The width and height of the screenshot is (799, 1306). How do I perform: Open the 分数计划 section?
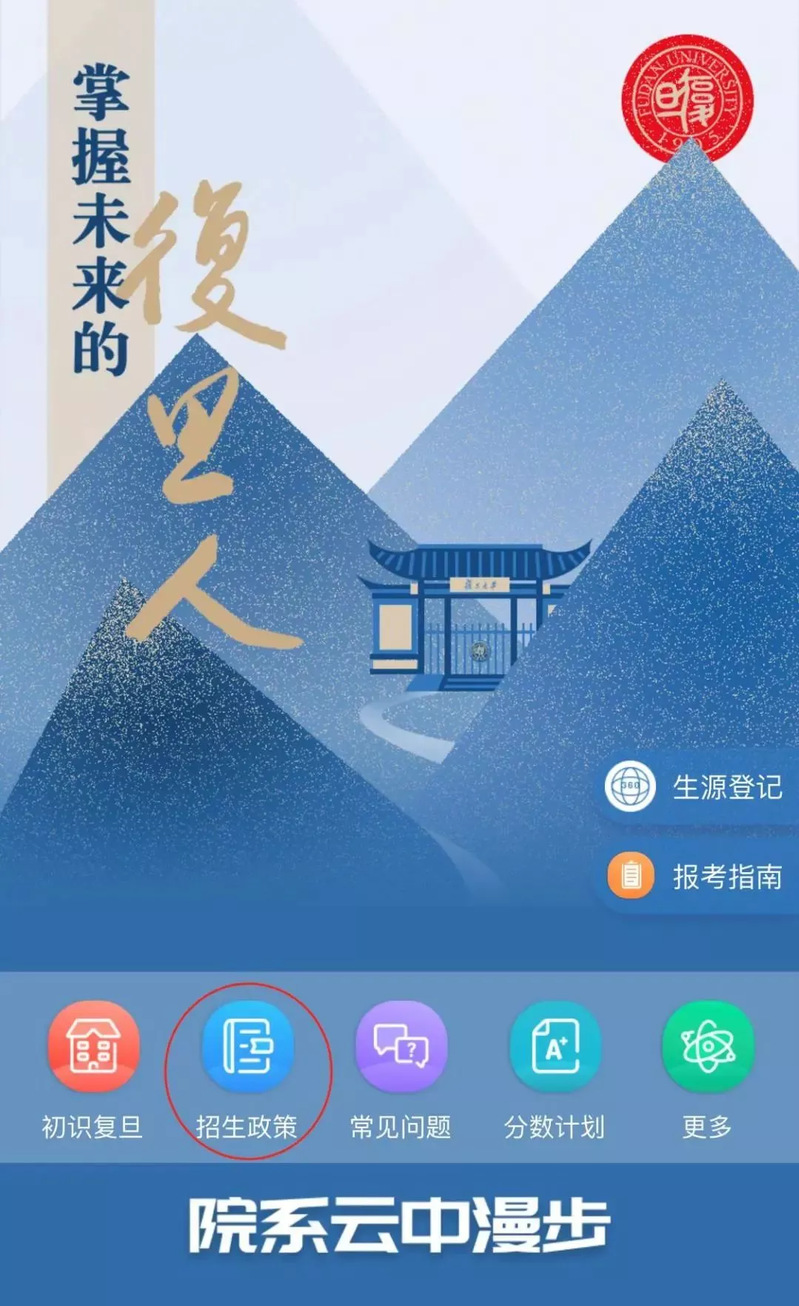click(x=554, y=1048)
